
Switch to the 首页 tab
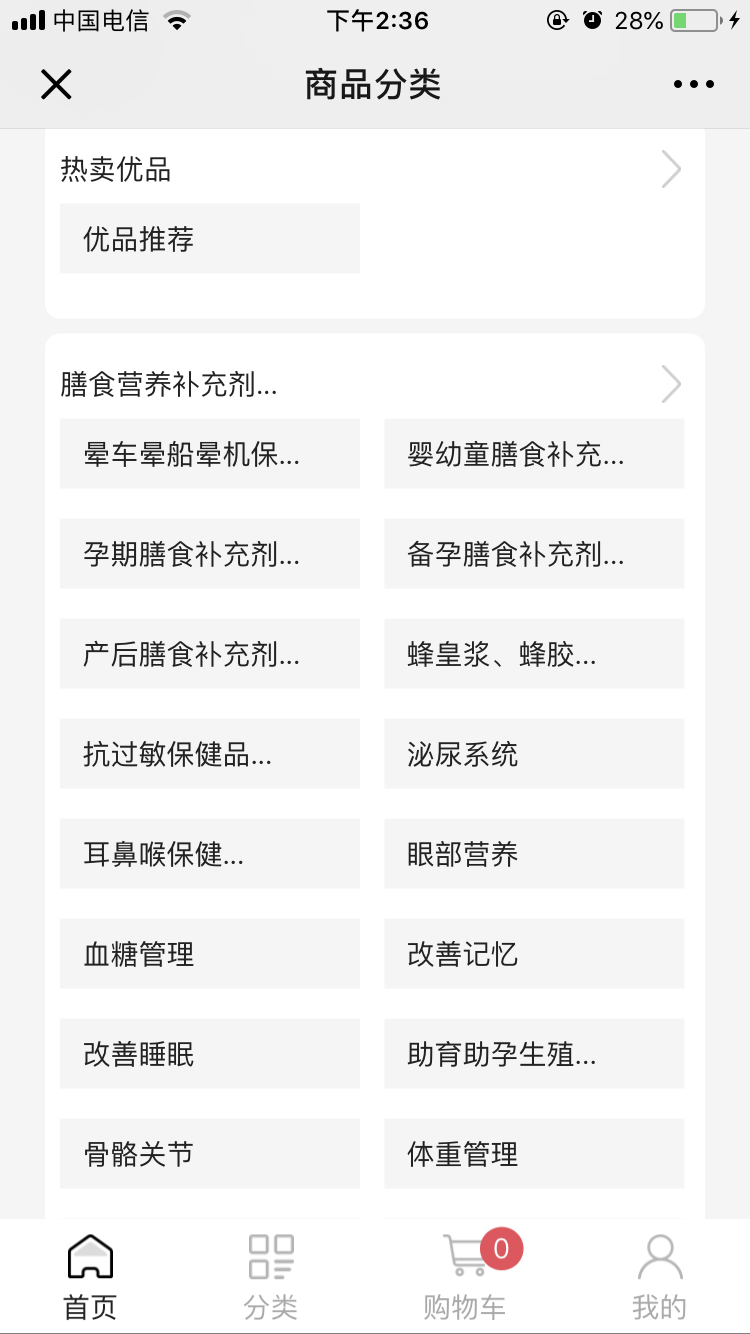click(x=90, y=1276)
